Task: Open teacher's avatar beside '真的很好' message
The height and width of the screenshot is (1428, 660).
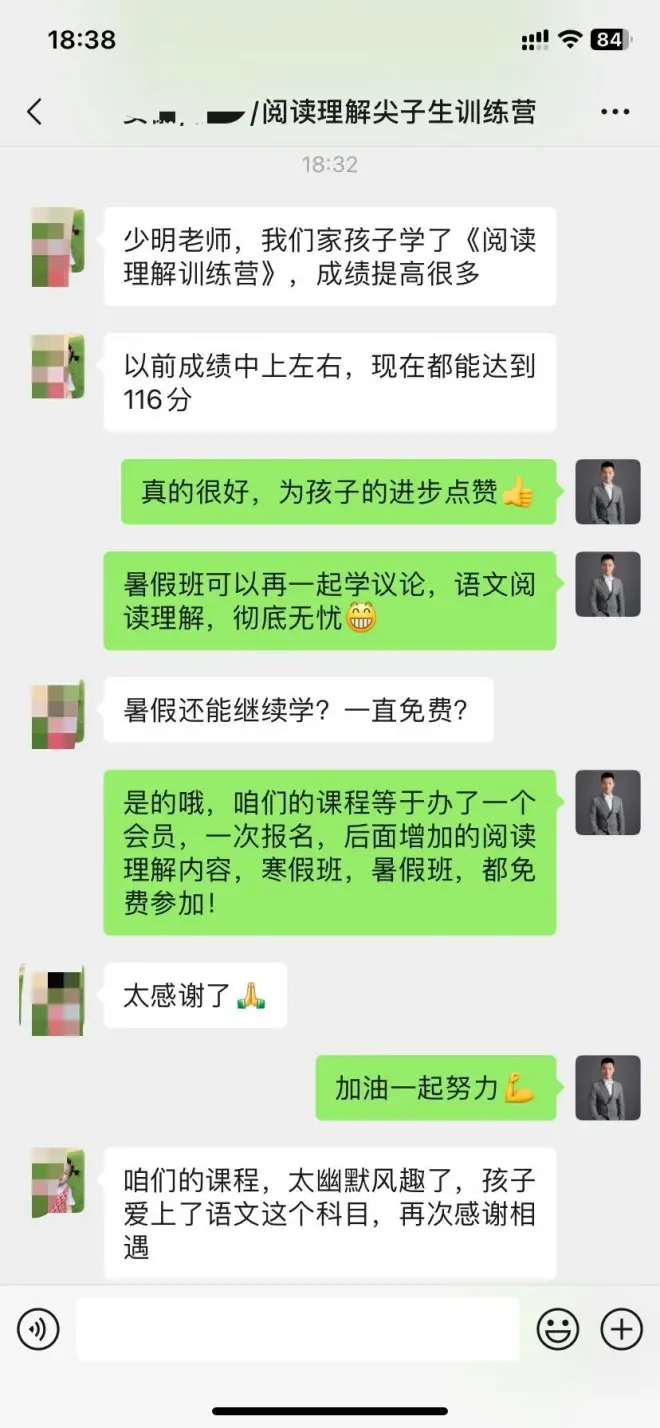Action: coord(607,492)
